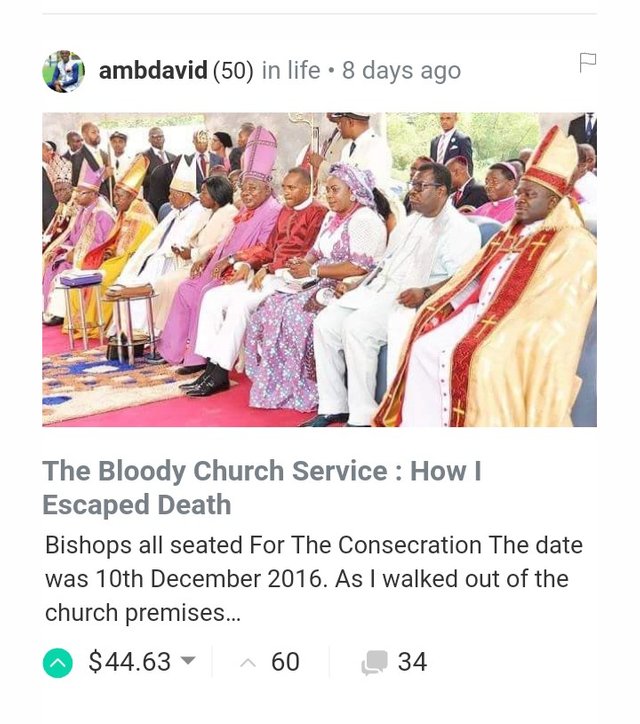Flag this post
This screenshot has height=724, width=640.
tap(588, 63)
